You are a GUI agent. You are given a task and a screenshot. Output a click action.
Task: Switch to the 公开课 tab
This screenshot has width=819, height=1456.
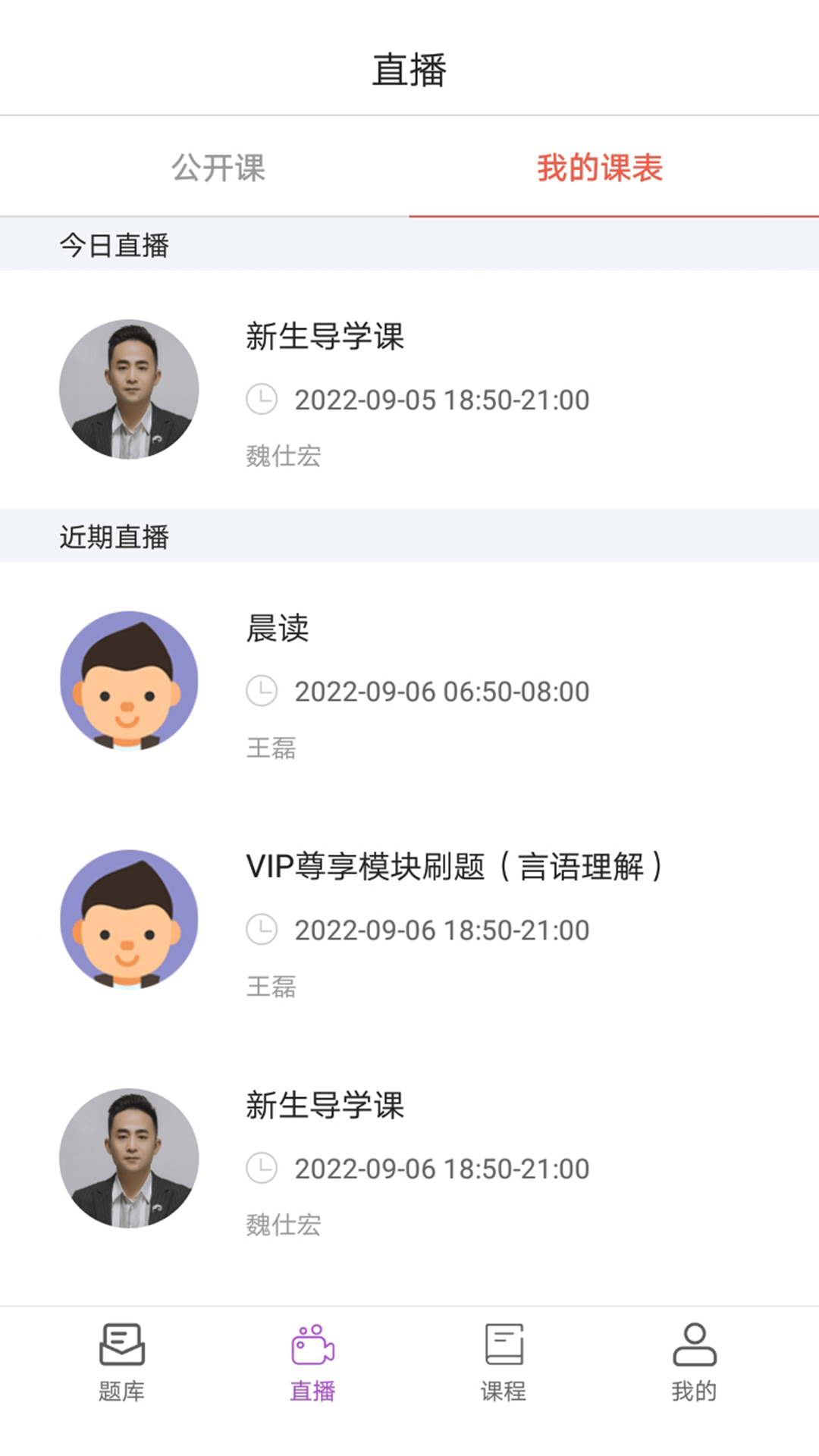click(x=218, y=168)
